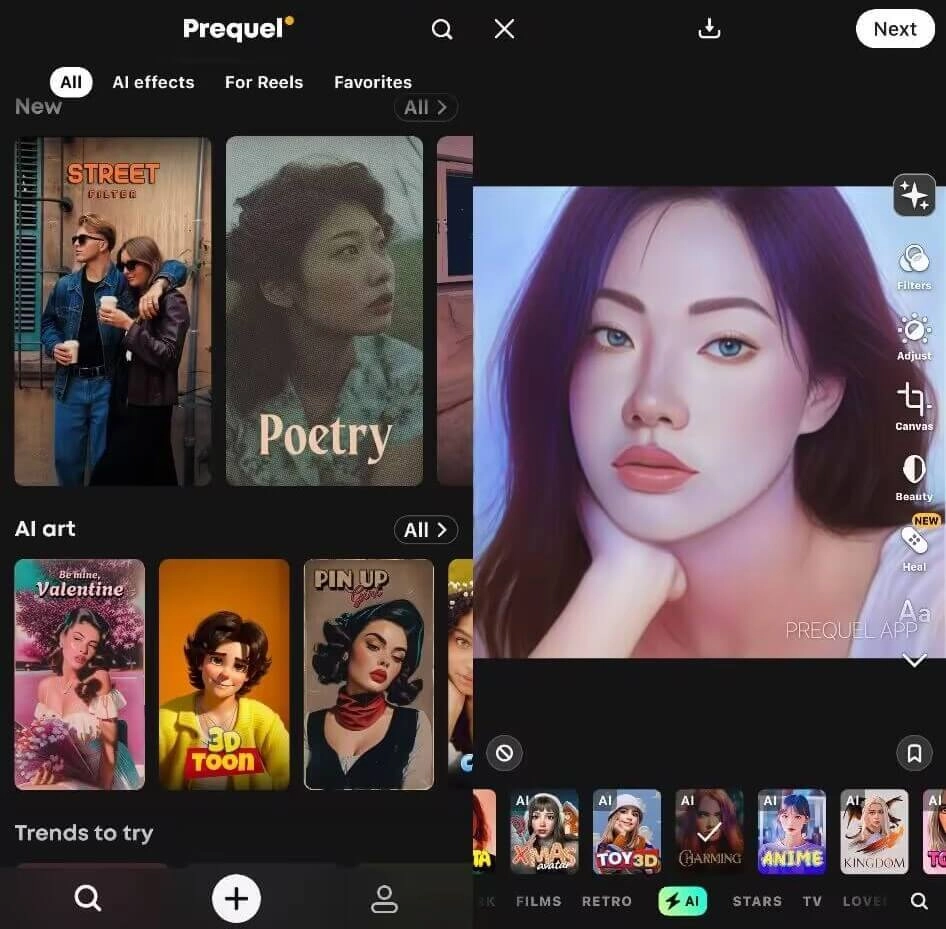Switch to the For Reels tab
Screen dimensions: 946x929
(264, 82)
